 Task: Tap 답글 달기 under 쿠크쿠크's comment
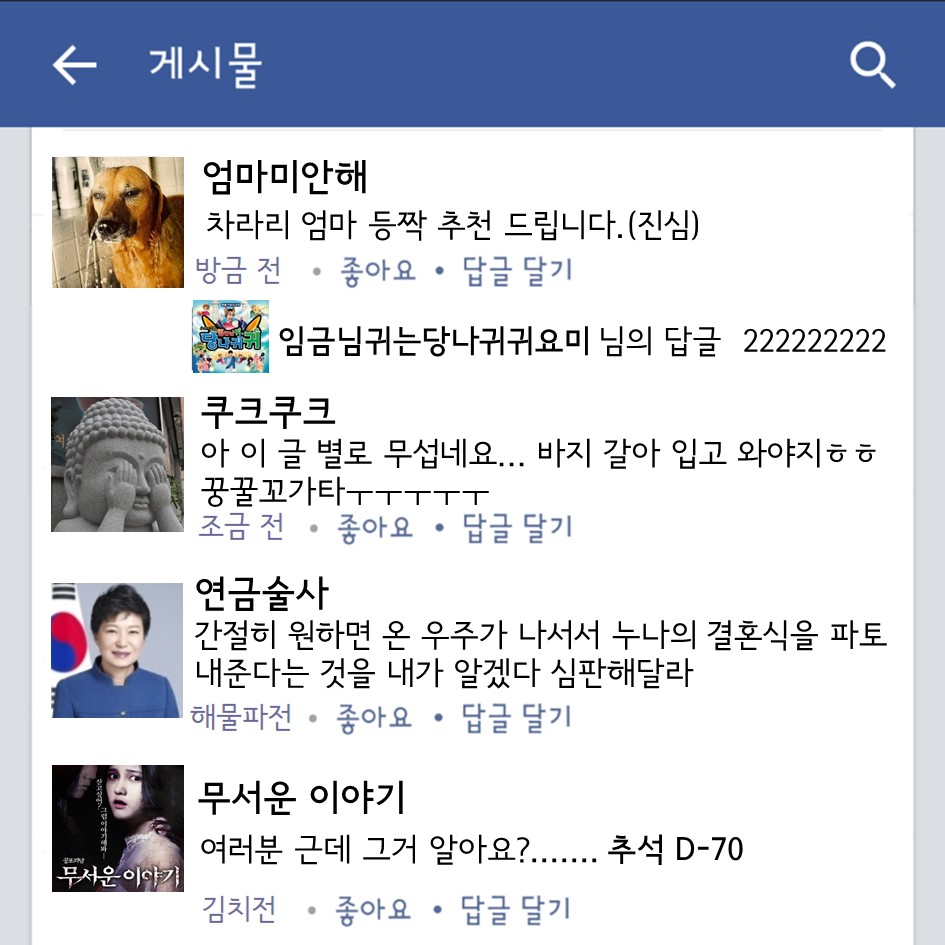tap(517, 526)
